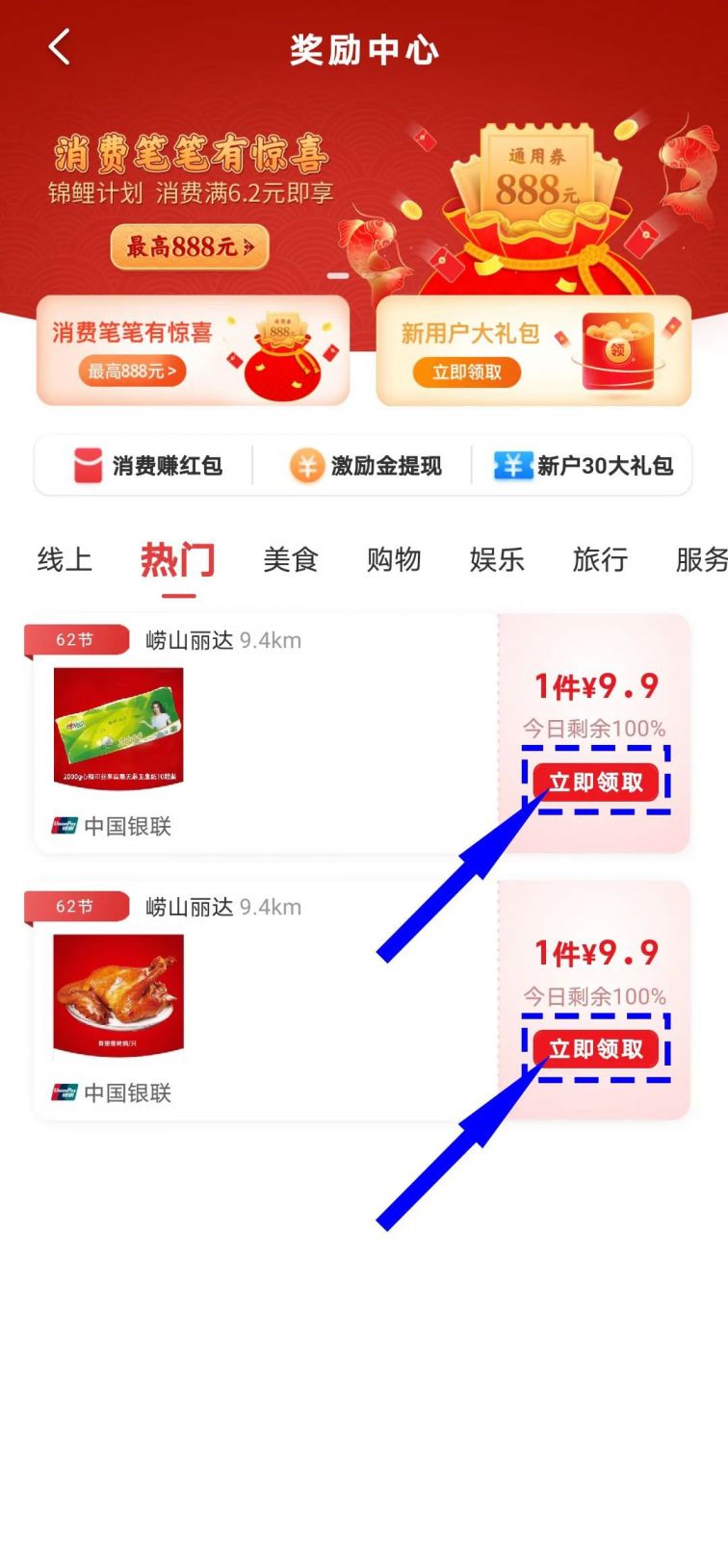
Task: Switch to the 旅行 tab
Action: click(x=600, y=559)
